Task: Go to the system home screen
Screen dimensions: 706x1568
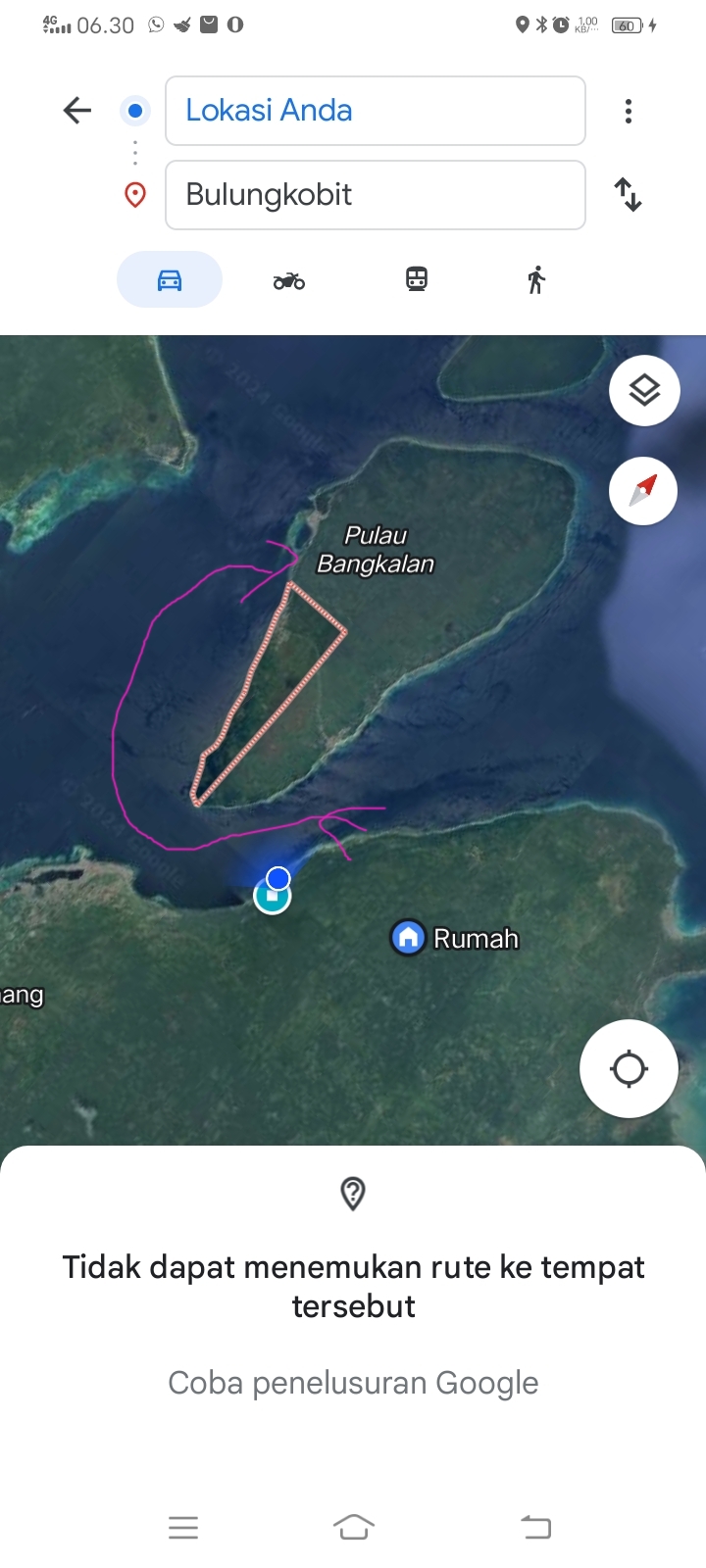Action: pyautogui.click(x=354, y=1527)
